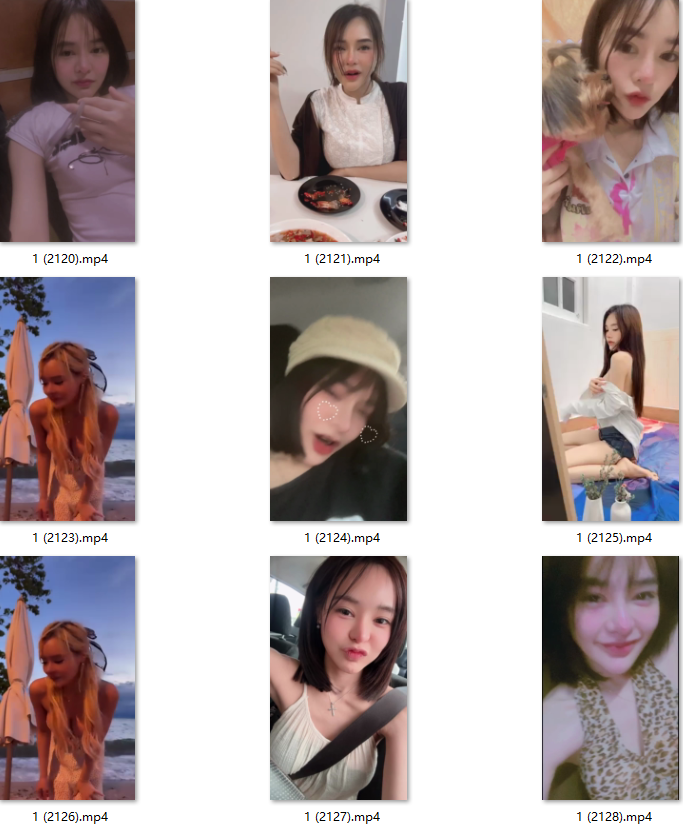The image size is (683, 829).
Task: Open video file 1 (2120).mp4
Action: click(68, 121)
